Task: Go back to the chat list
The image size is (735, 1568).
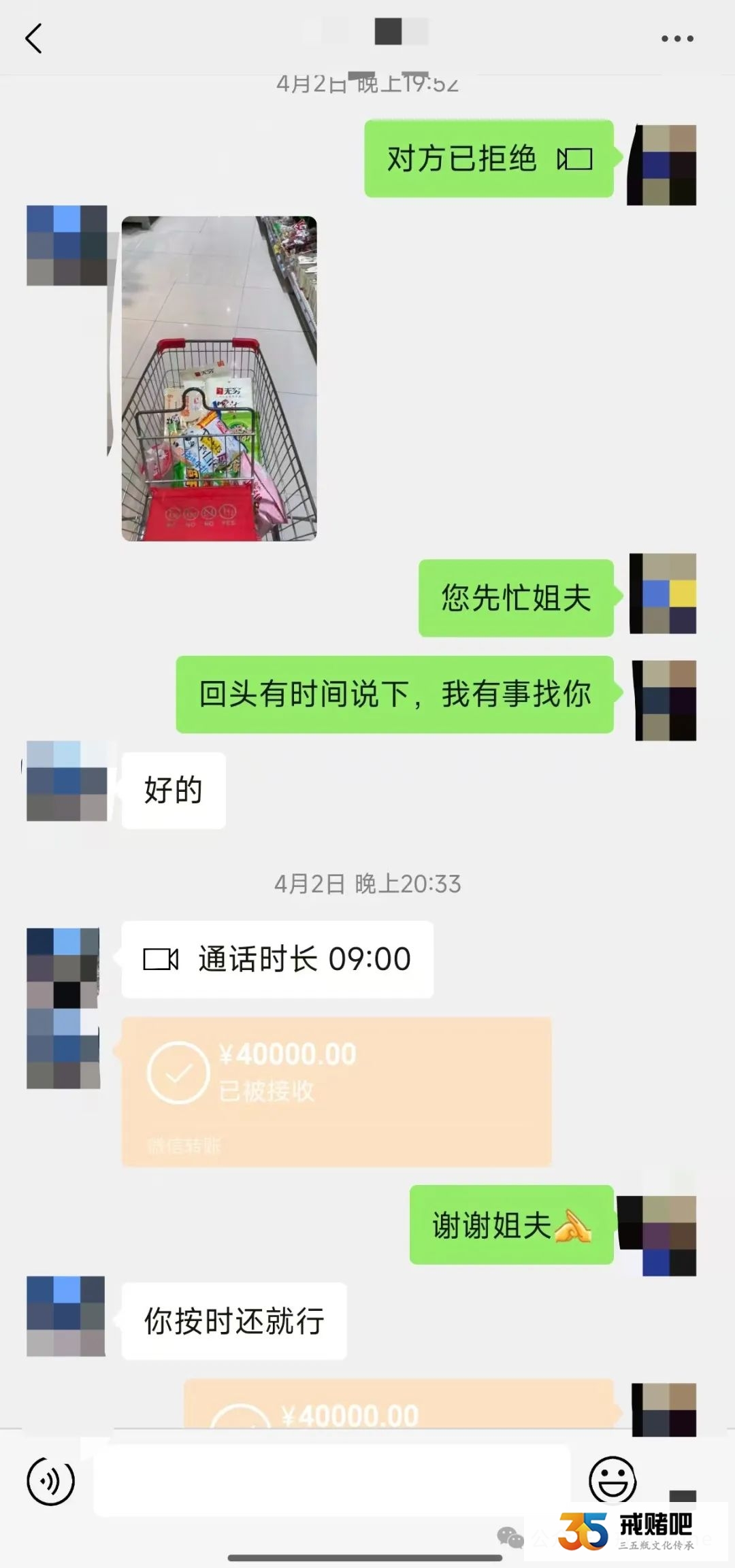Action: [33, 38]
